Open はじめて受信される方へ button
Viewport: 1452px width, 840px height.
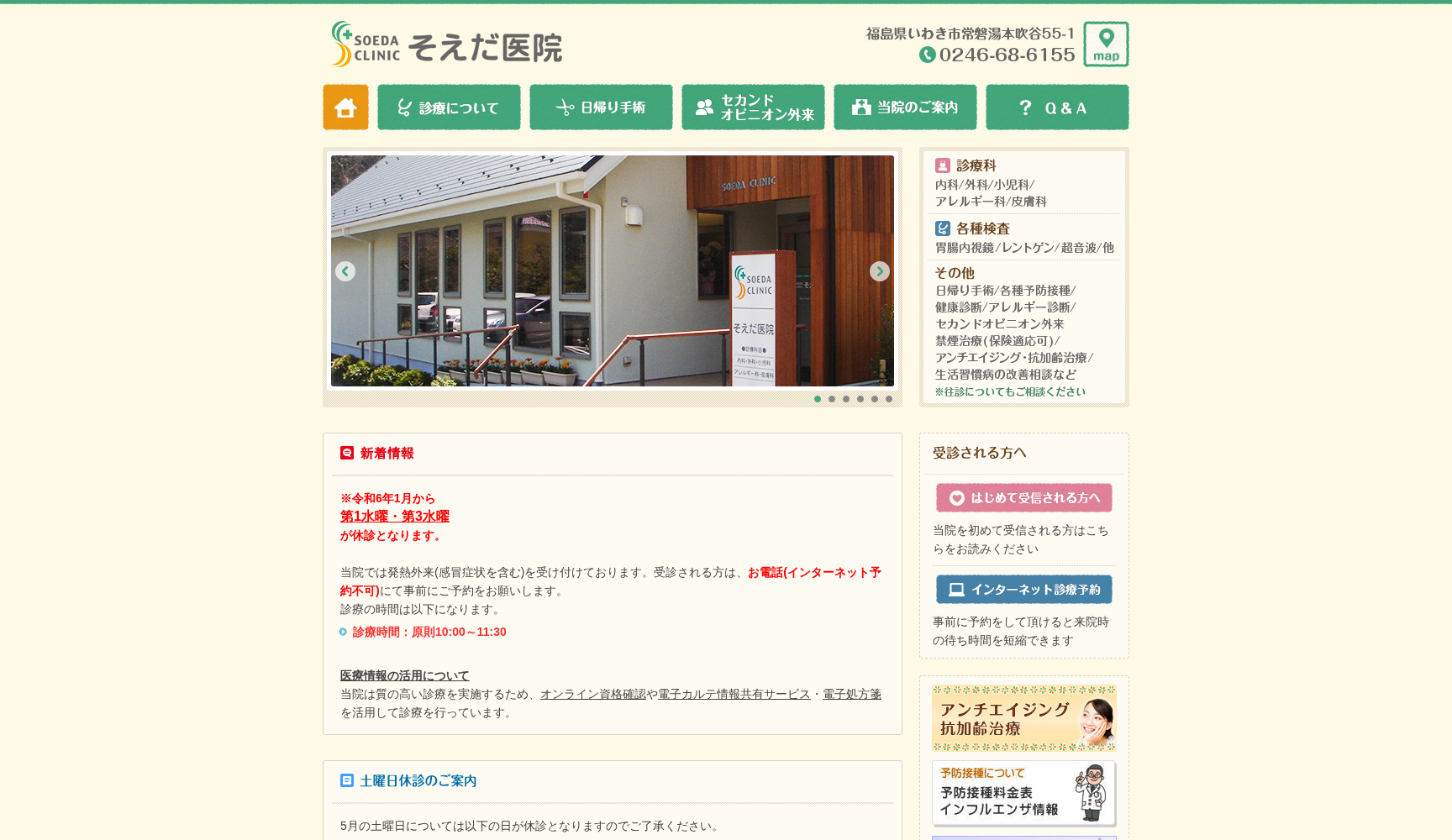click(x=1023, y=498)
